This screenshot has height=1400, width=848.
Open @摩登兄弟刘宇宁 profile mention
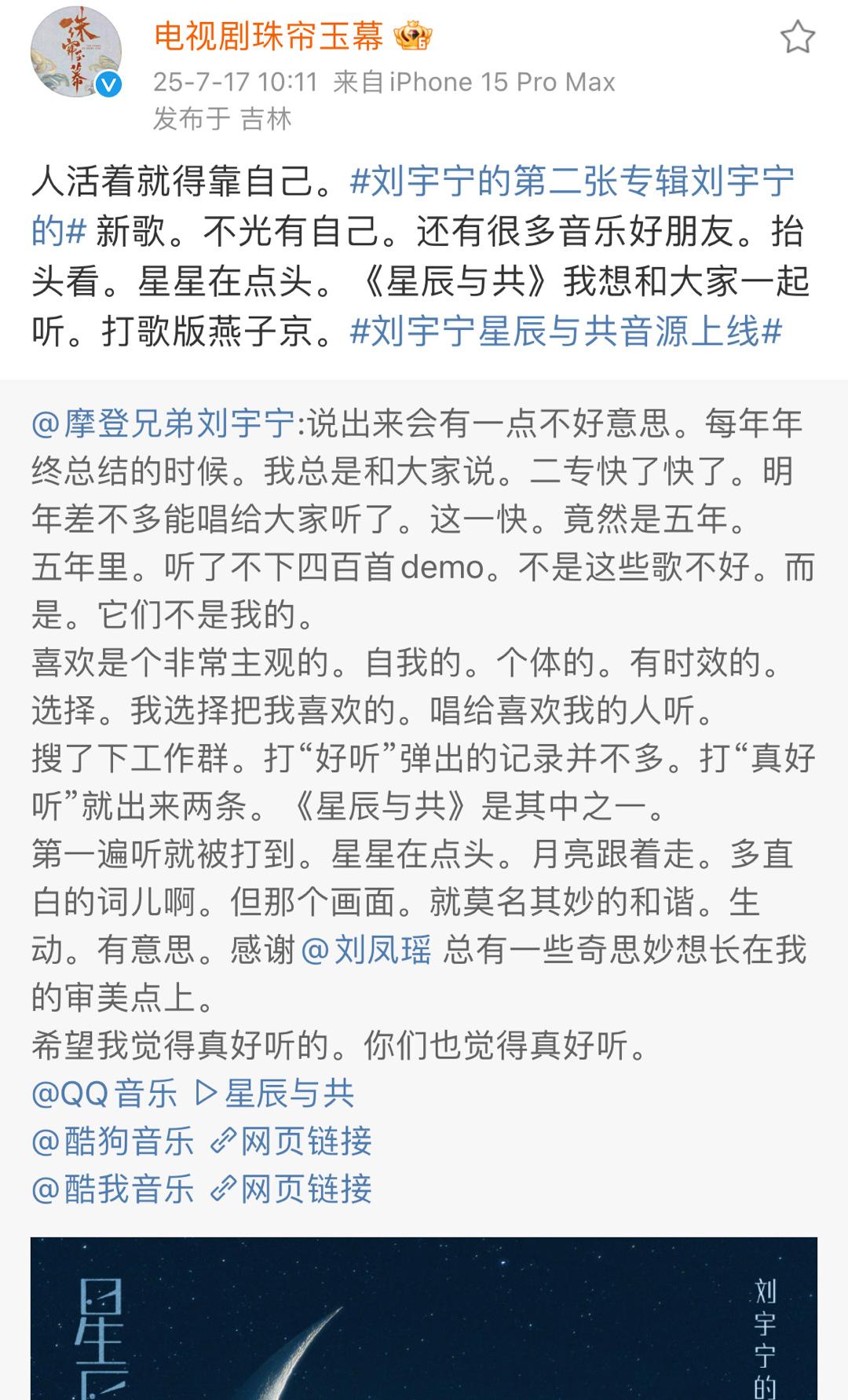pos(163,423)
